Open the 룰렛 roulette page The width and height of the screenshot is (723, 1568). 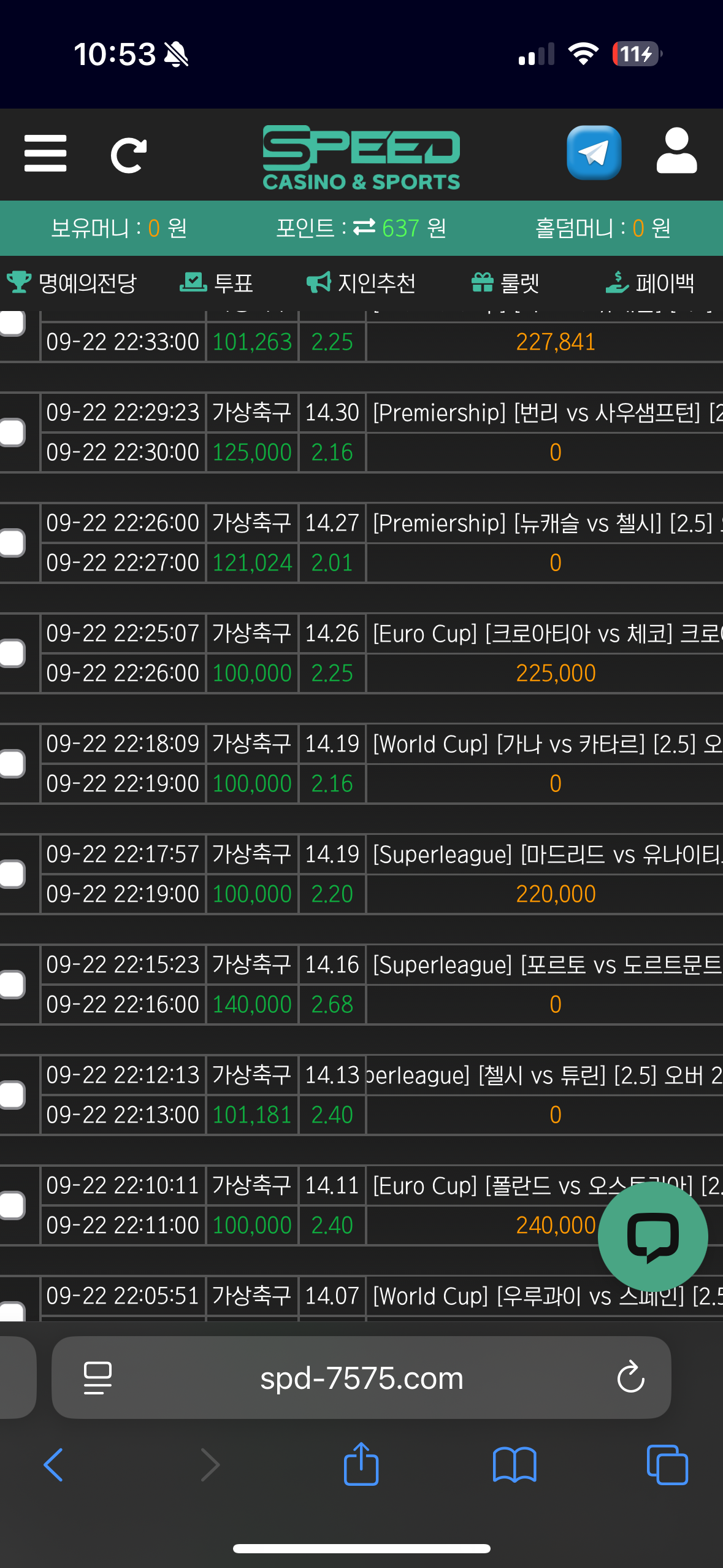click(x=506, y=283)
